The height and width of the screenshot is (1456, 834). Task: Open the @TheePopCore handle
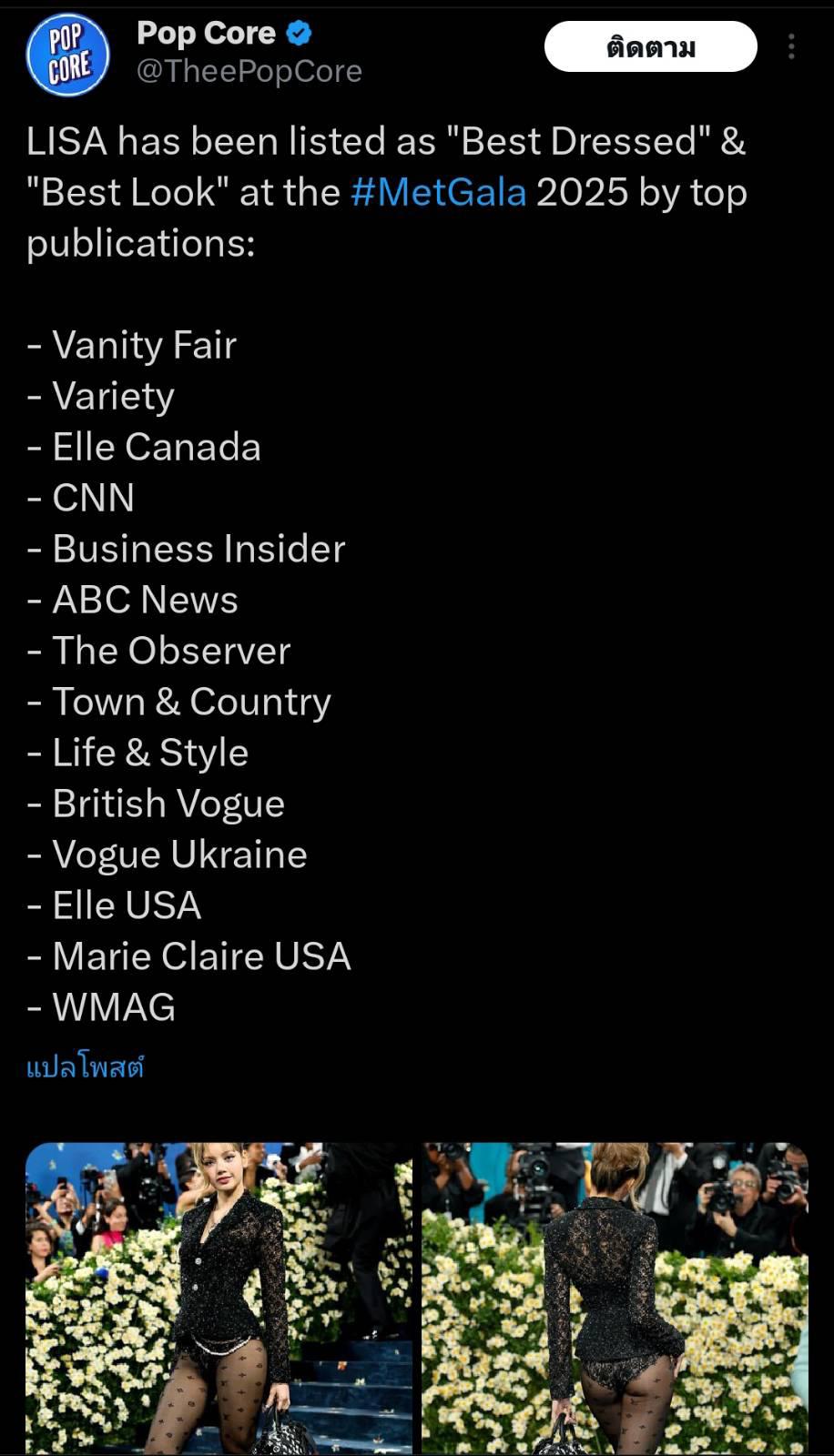(x=249, y=71)
